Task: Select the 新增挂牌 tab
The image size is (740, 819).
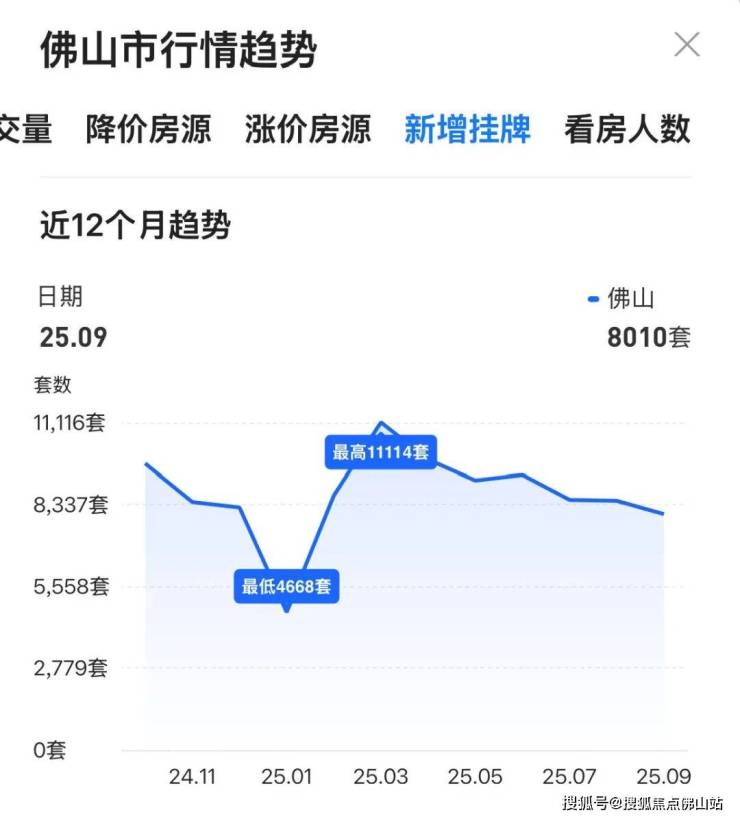Action: [467, 129]
